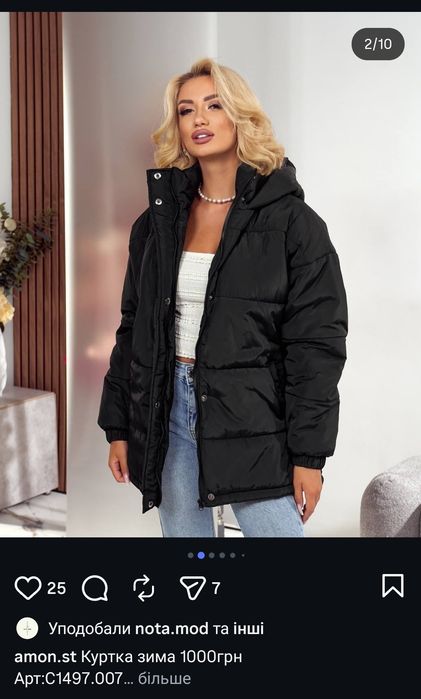Open nota.mod's profile from likes
Viewport: 421px width, 699px height.
172,629
